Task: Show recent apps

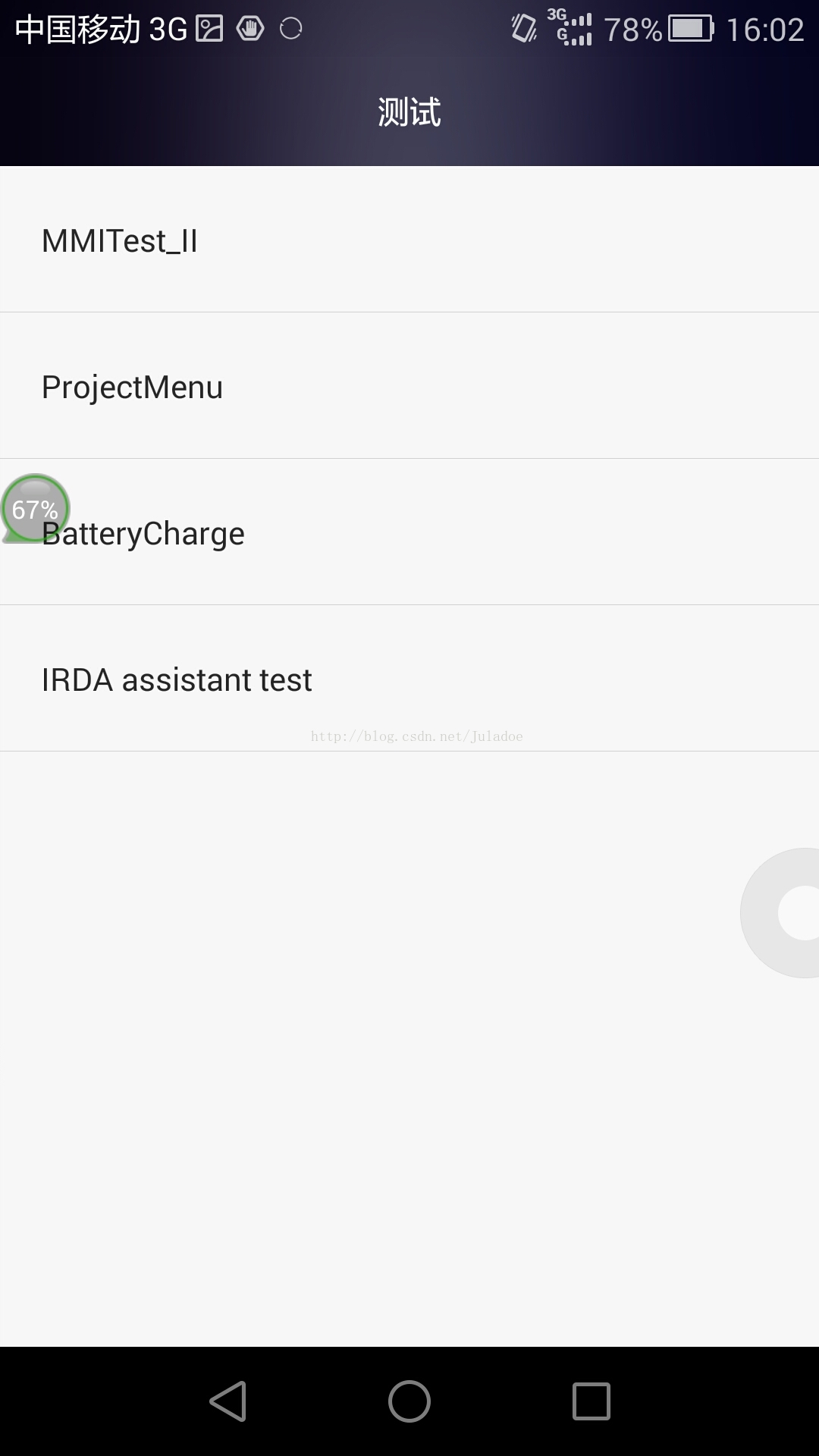Action: (x=591, y=1401)
